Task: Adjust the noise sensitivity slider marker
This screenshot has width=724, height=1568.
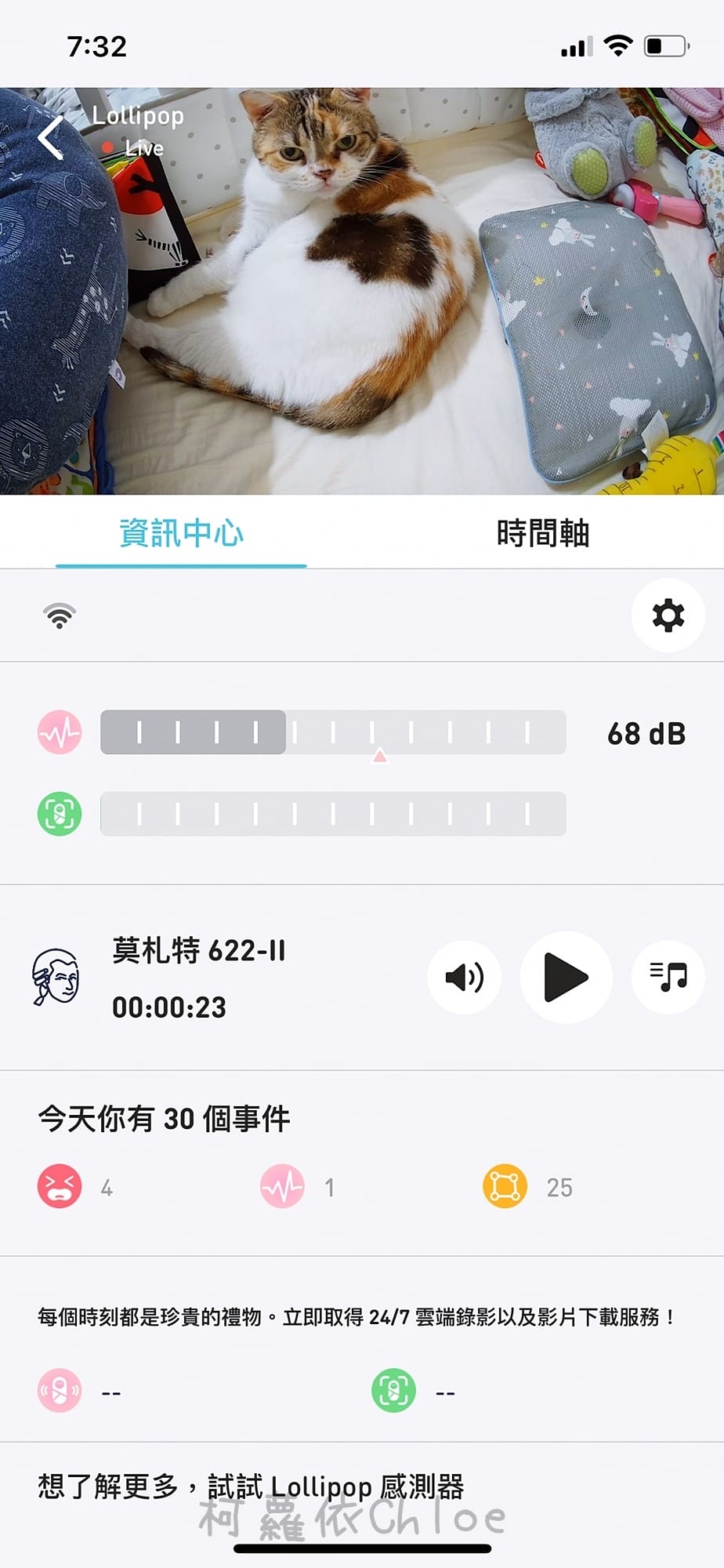Action: [381, 755]
